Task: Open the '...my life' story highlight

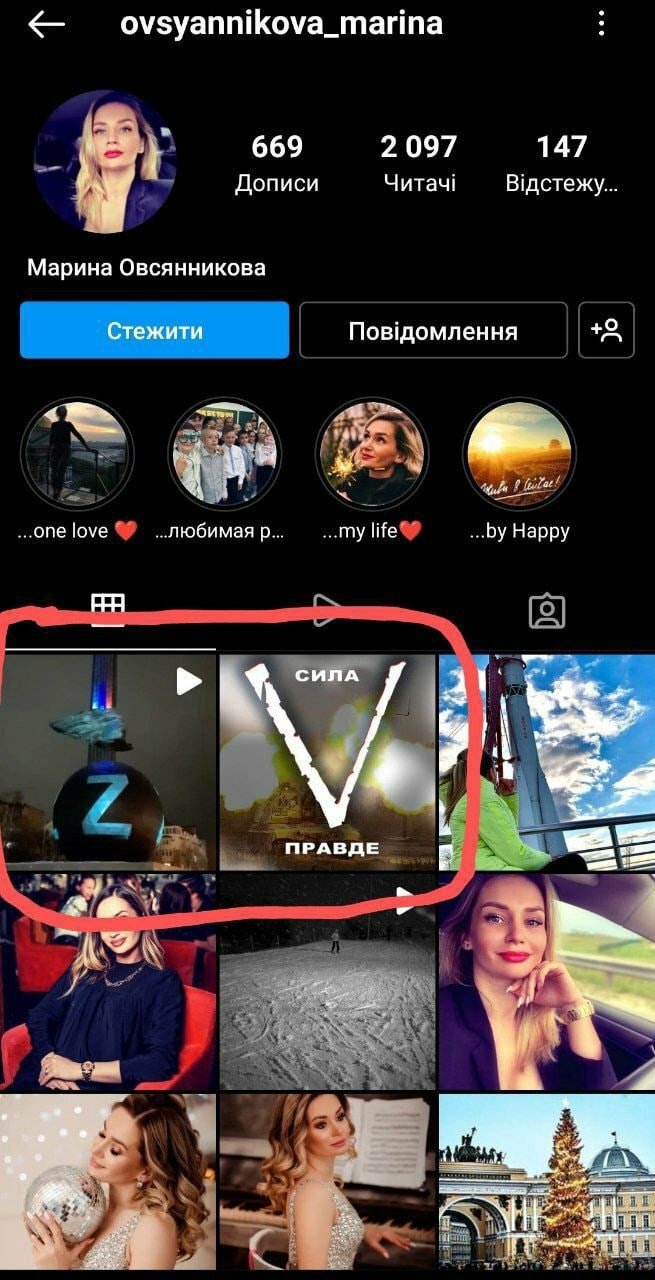Action: pyautogui.click(x=372, y=455)
